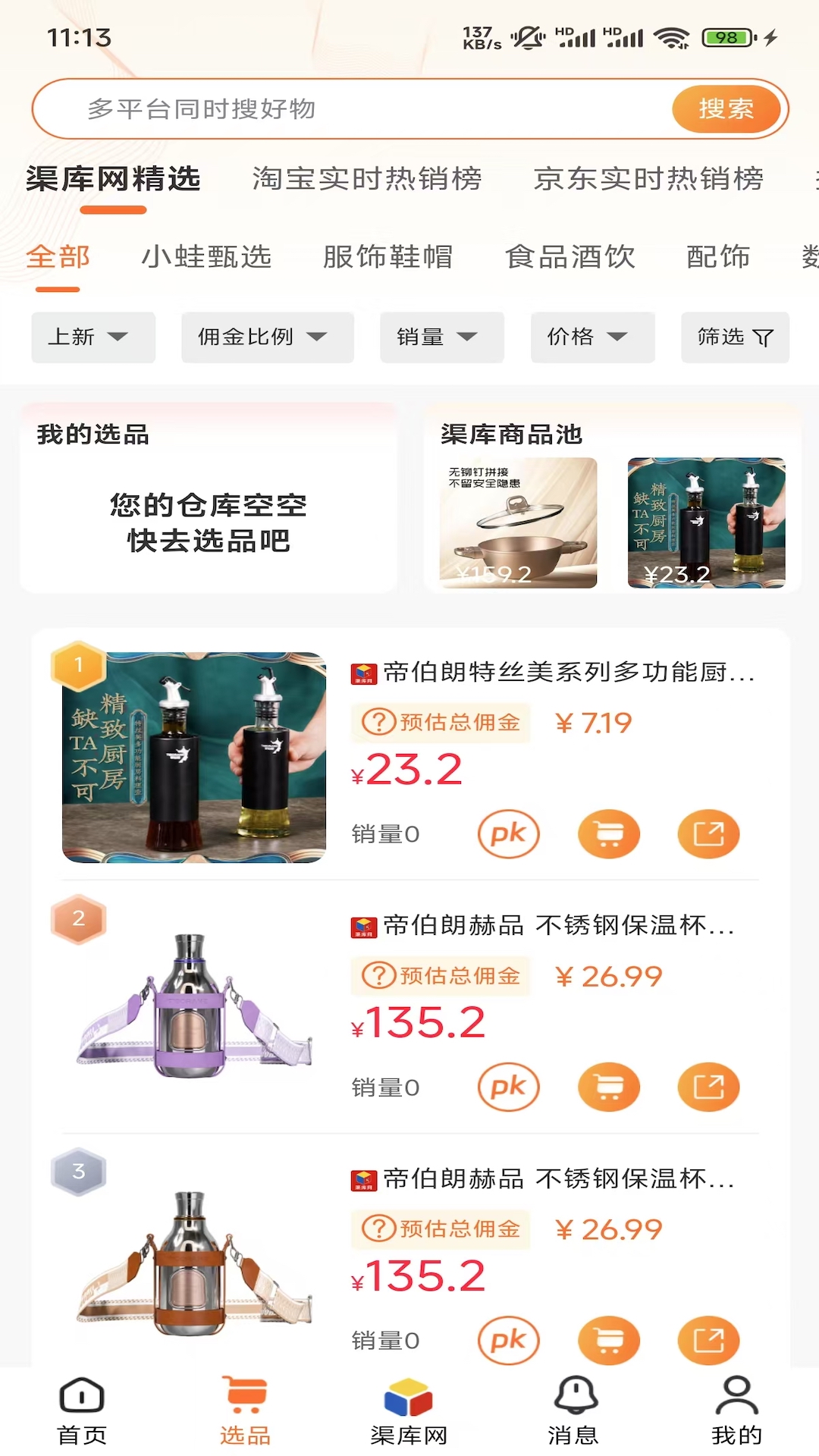This screenshot has height=1456, width=819.
Task: Open the 京东实时热销榜 tab
Action: pyautogui.click(x=648, y=180)
